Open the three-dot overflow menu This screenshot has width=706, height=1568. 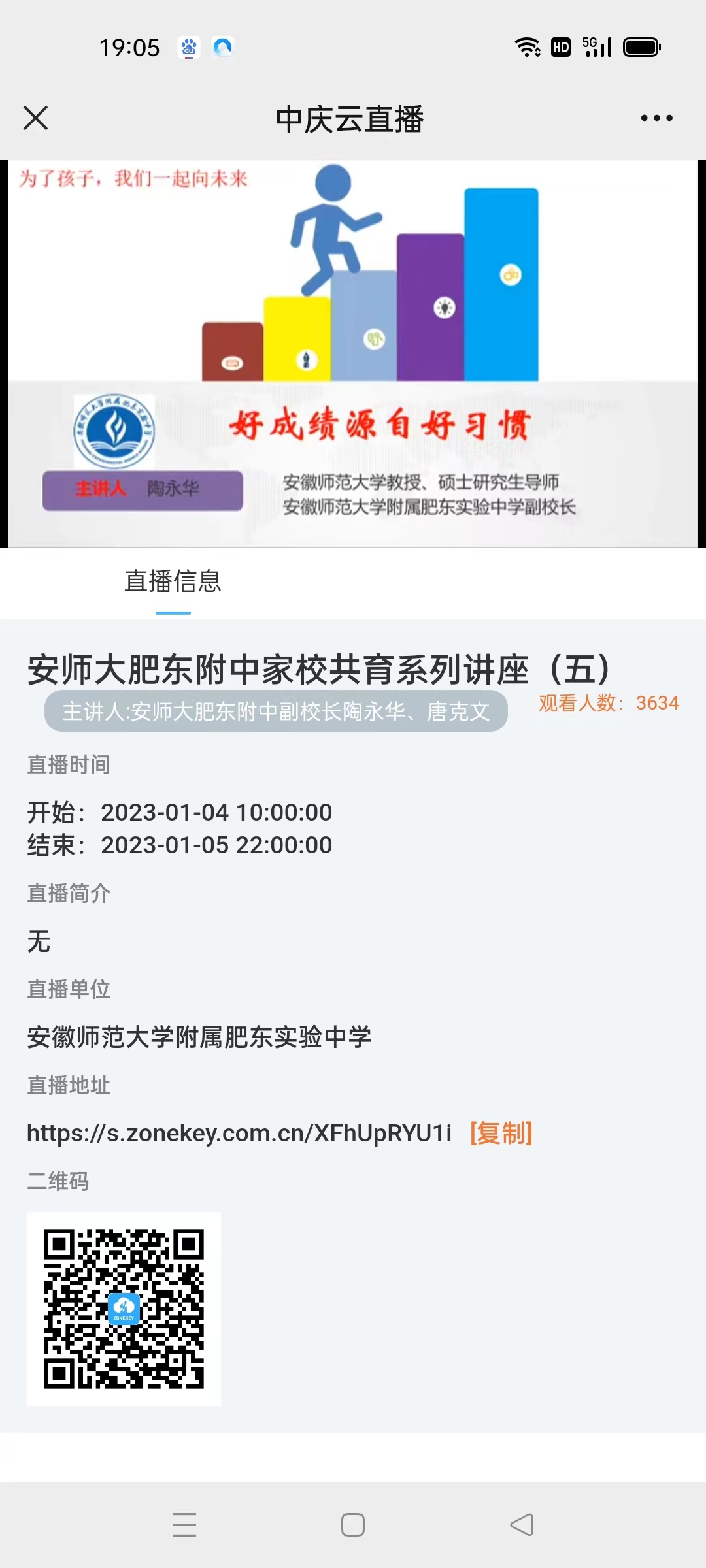[656, 118]
